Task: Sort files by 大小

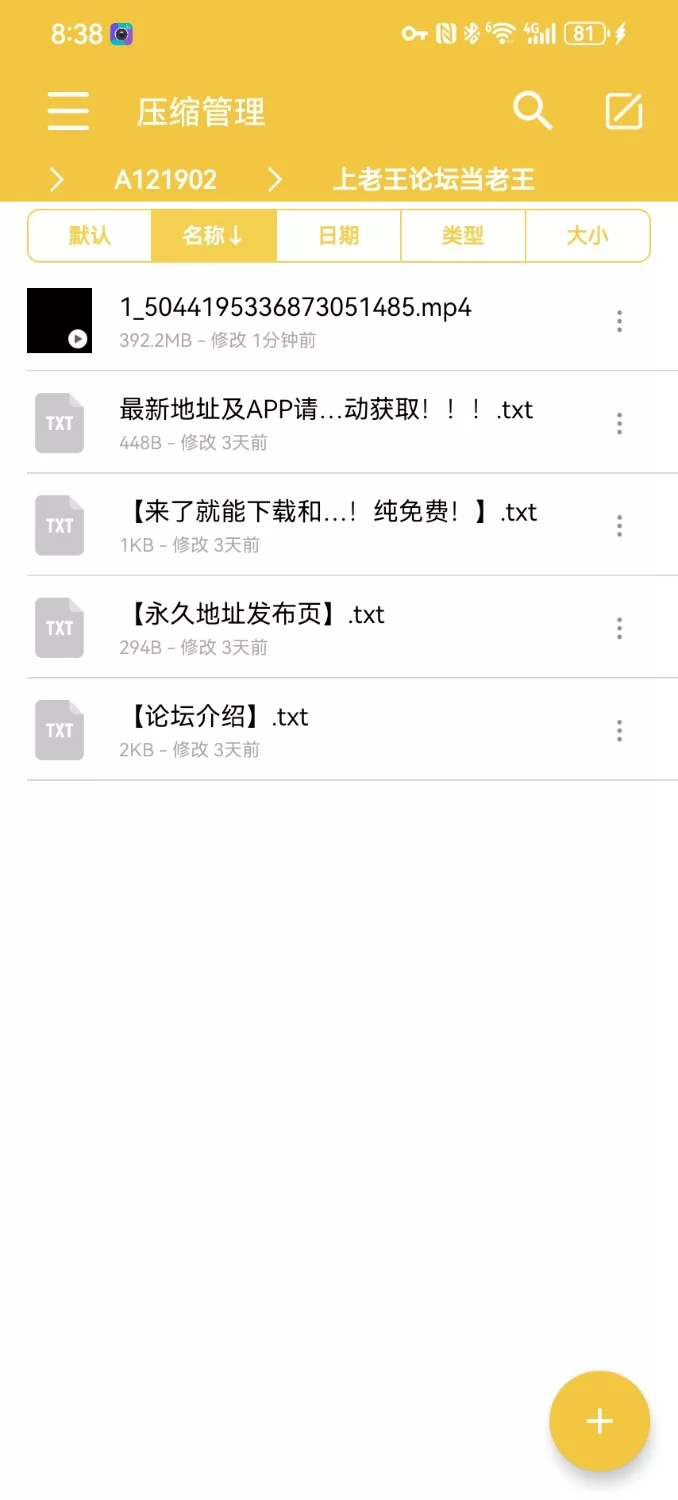Action: click(x=587, y=236)
